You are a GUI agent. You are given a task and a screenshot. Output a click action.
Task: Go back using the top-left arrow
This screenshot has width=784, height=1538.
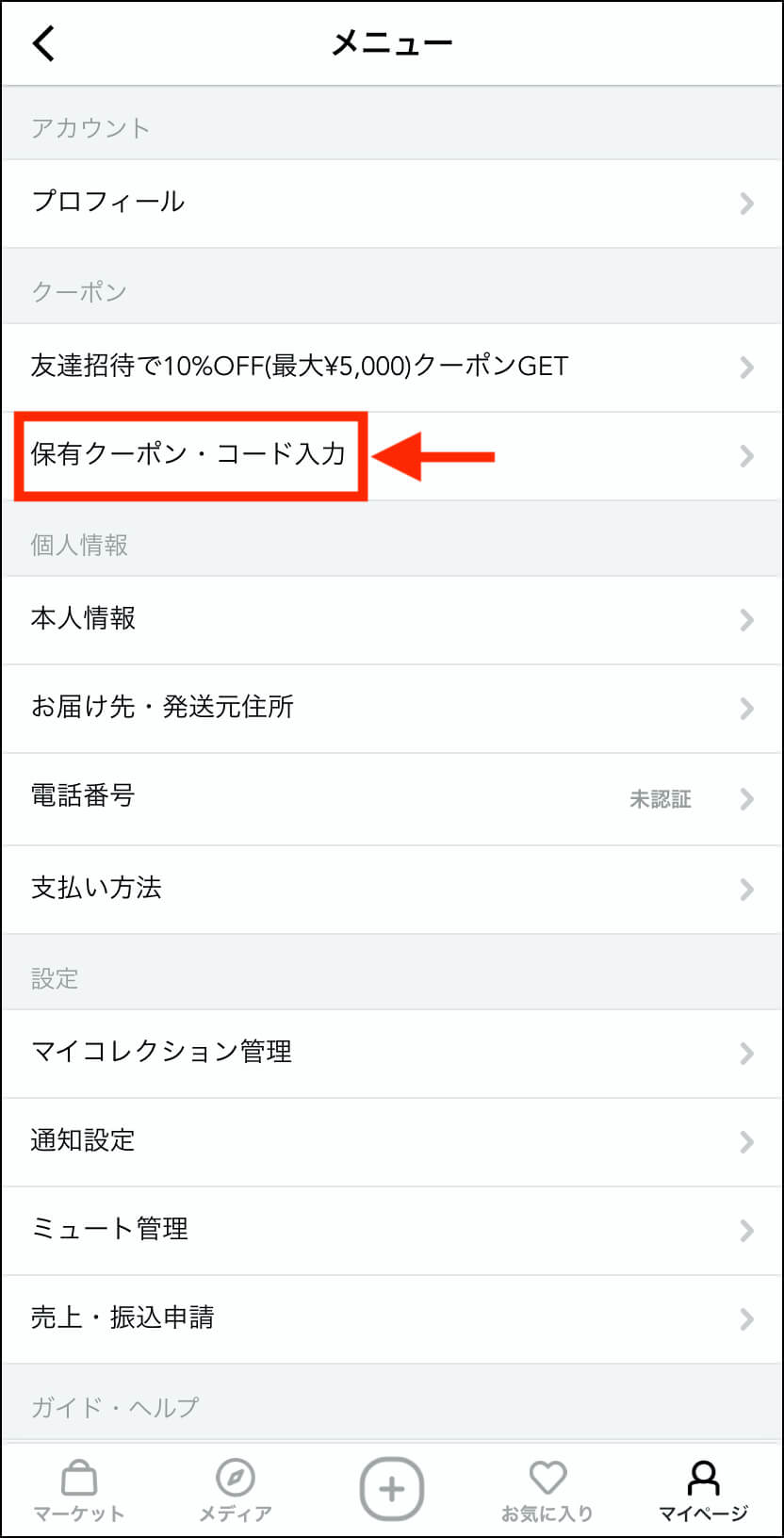coord(43,43)
